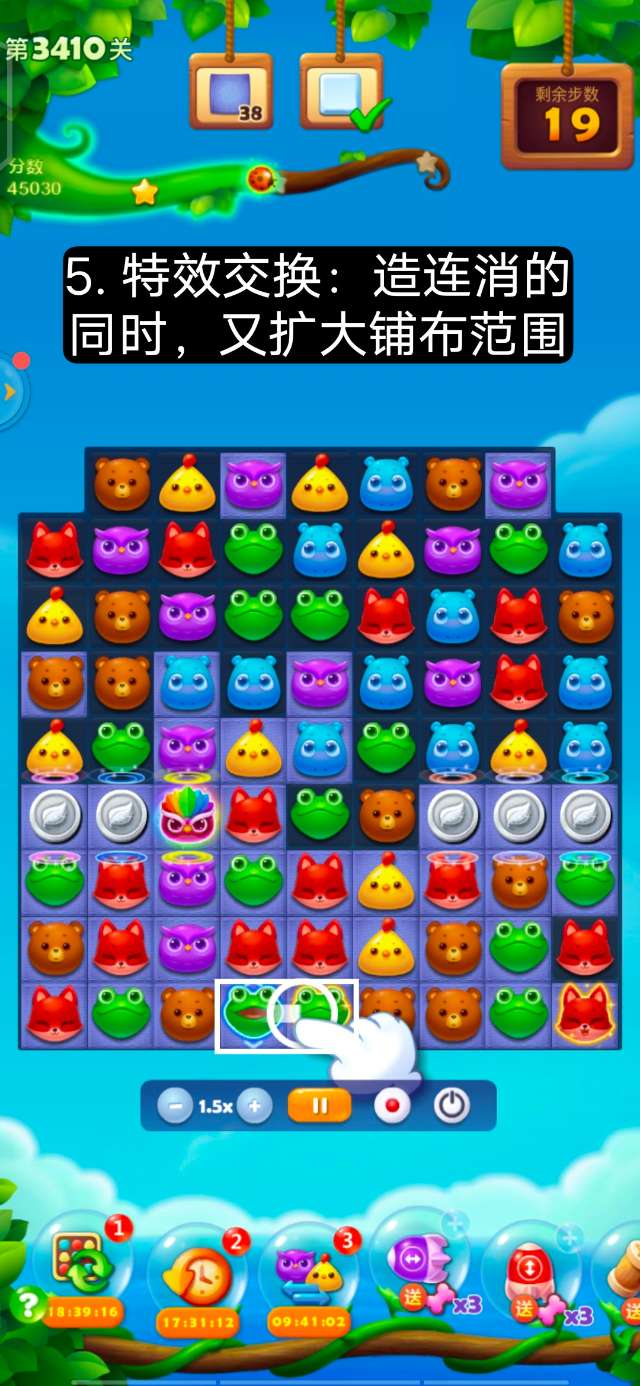
Task: Start recording with the red dot button
Action: (x=391, y=1106)
